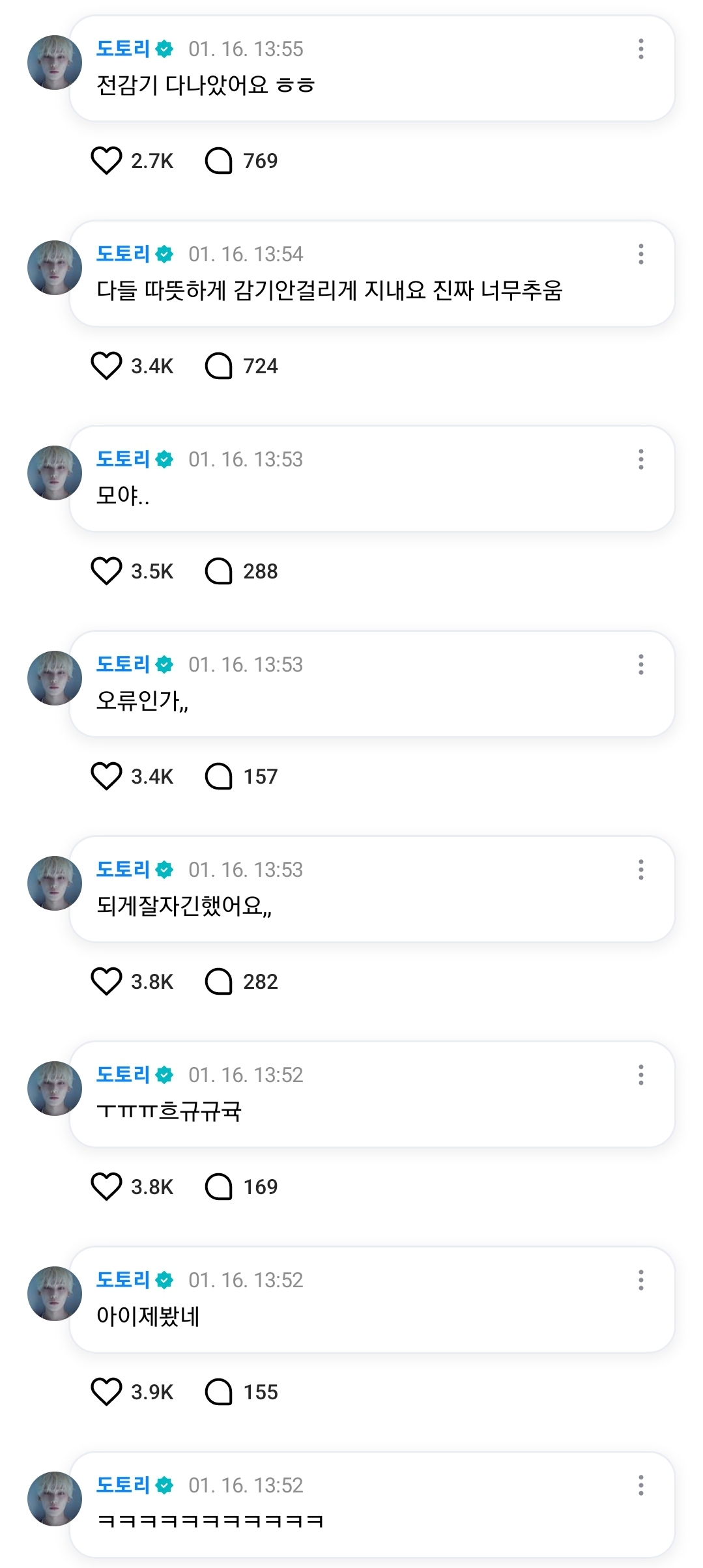This screenshot has height=1568, width=703.
Task: Like the '오류인가,,' post
Action: [x=106, y=777]
